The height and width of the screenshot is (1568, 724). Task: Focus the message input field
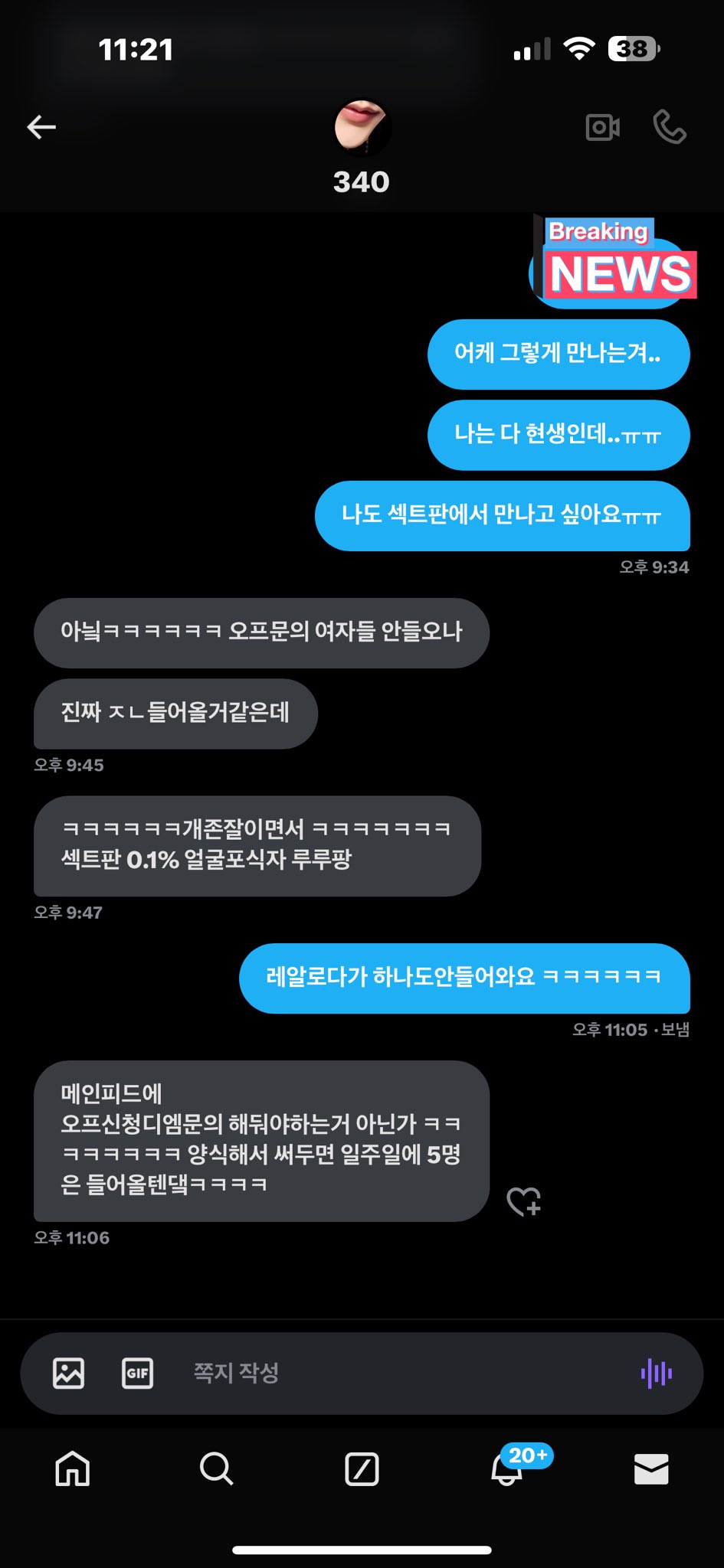398,1373
